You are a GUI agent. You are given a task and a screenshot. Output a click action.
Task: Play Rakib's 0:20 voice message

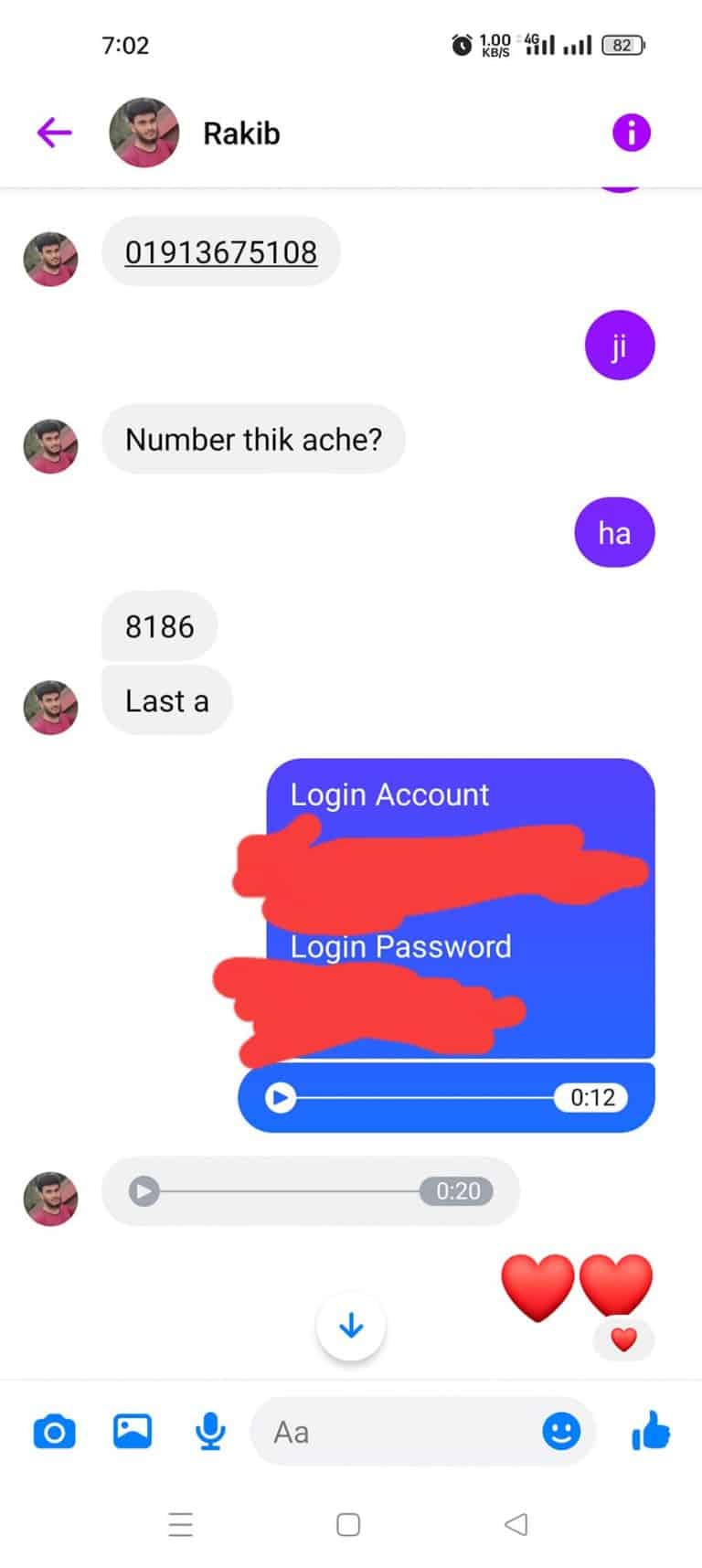[x=144, y=1191]
